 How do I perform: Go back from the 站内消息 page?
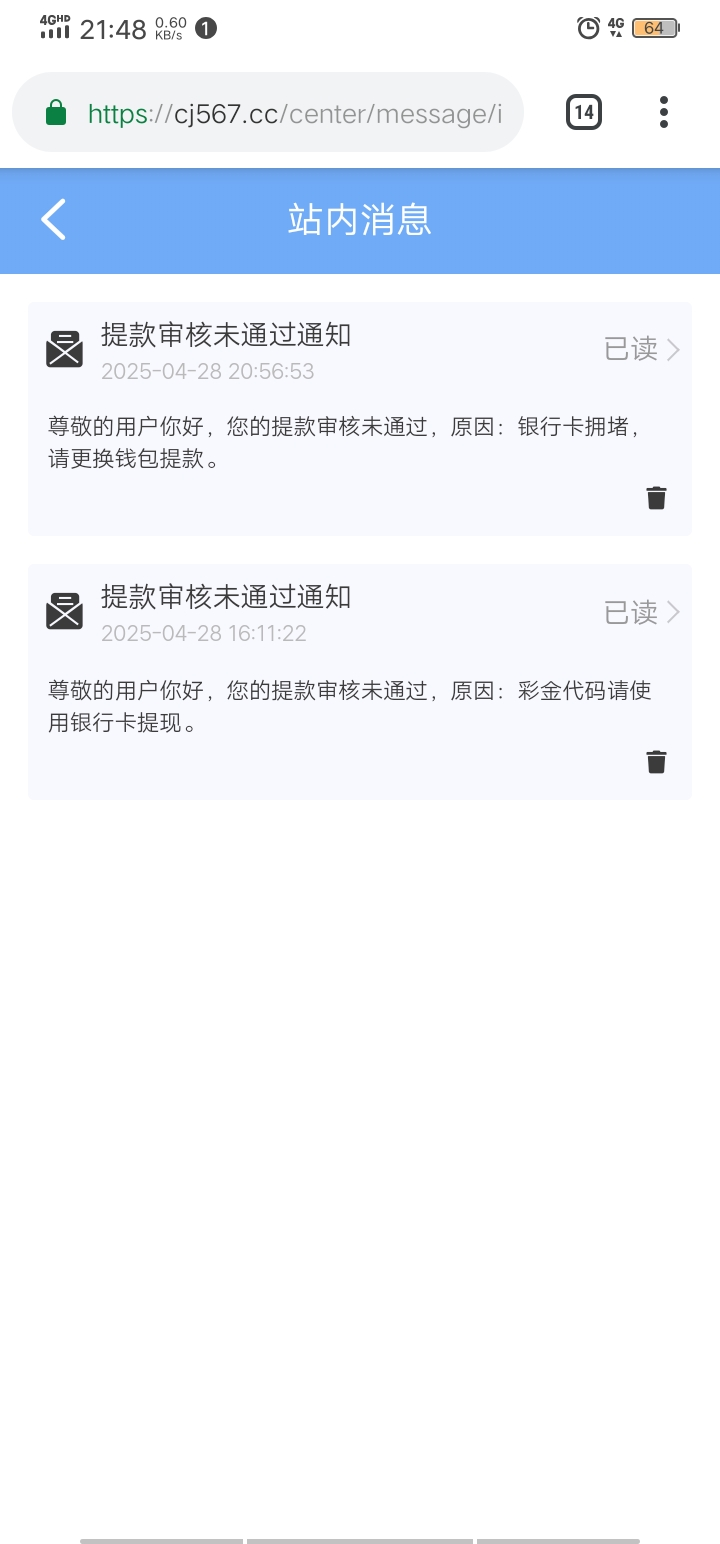tap(54, 219)
